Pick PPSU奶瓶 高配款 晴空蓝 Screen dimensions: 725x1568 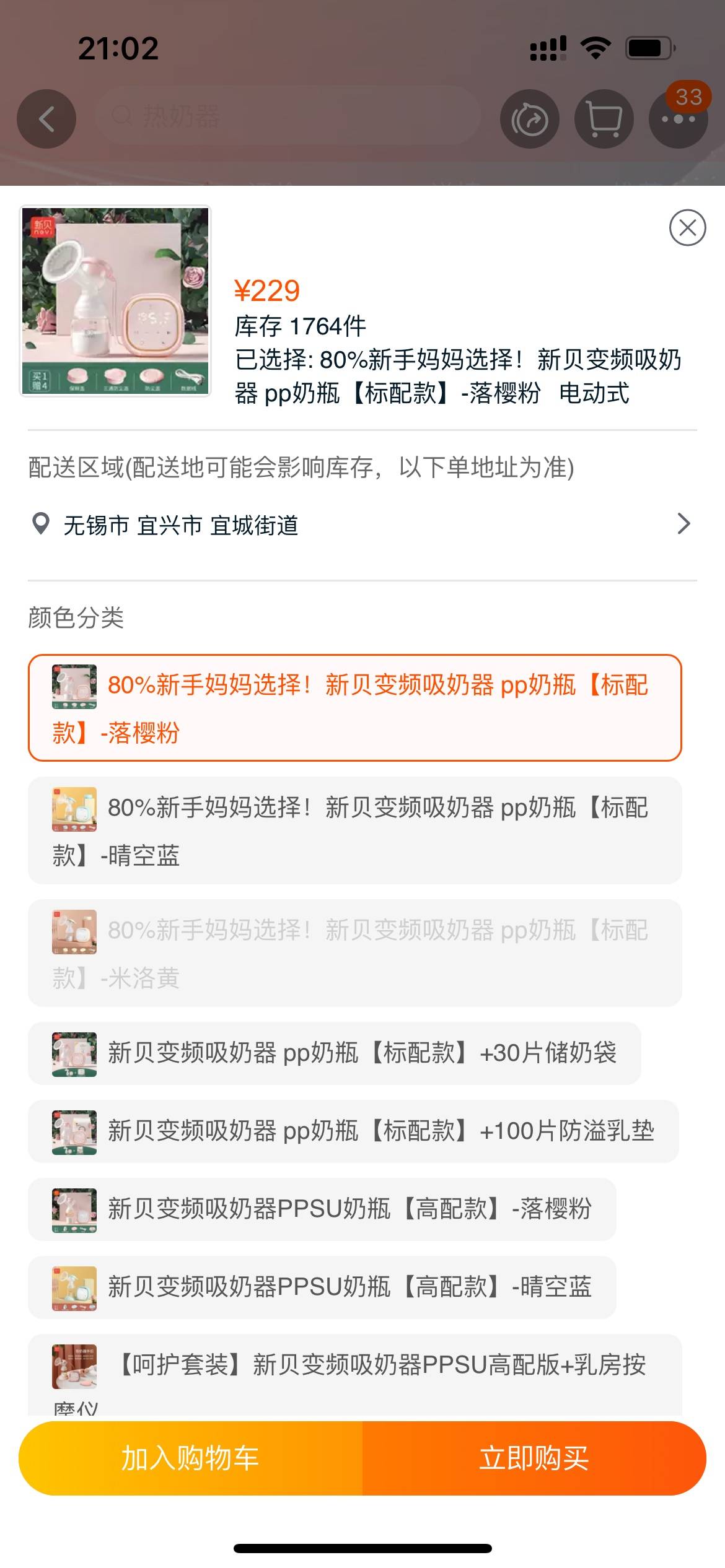pos(322,1287)
